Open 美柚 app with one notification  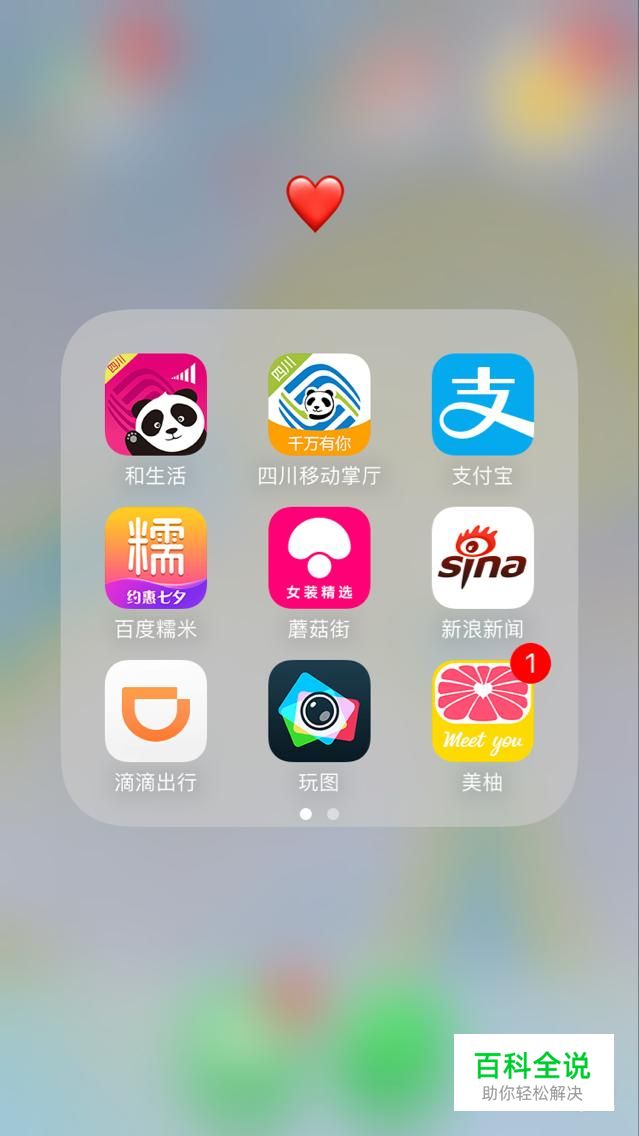(x=482, y=711)
